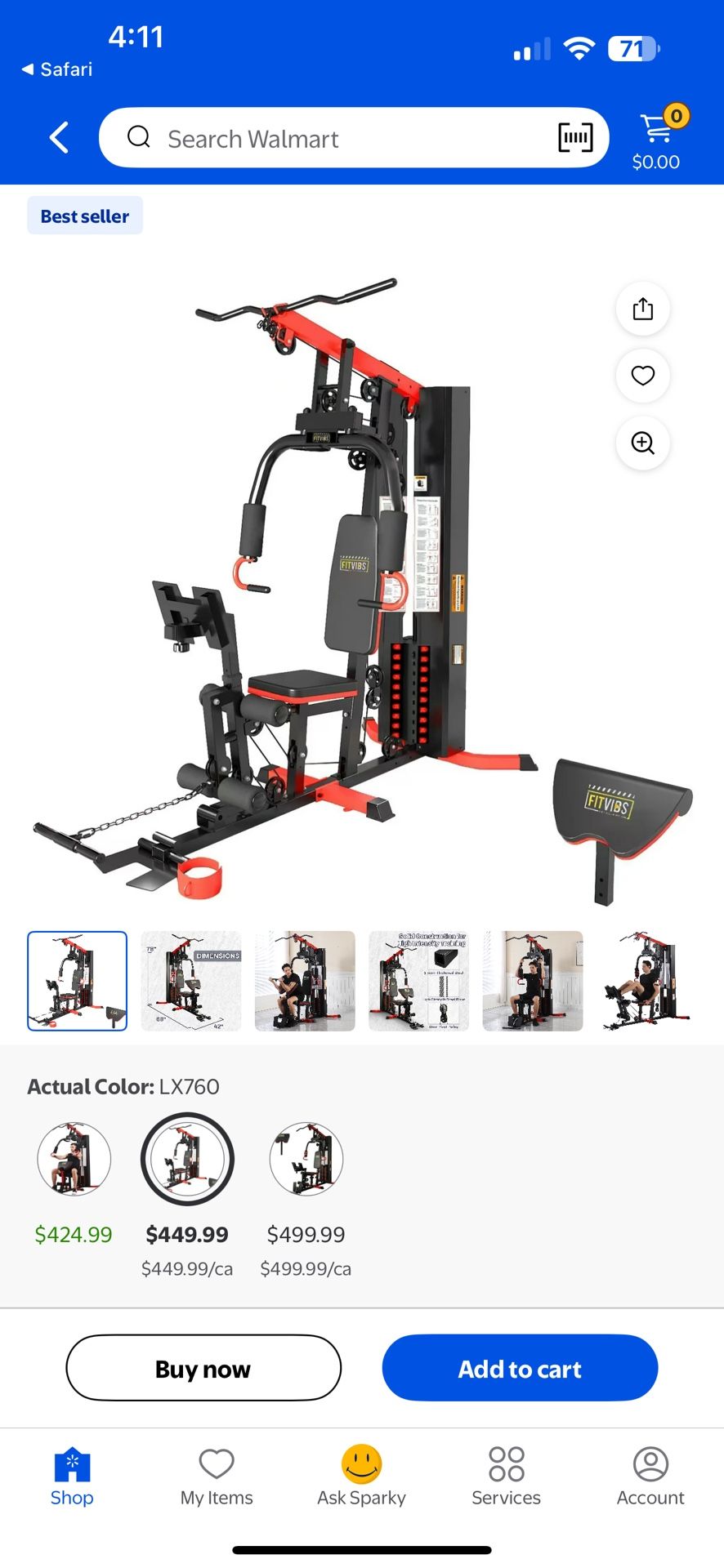Select the $424.99 product variant
Screen dimensions: 724x1568
pos(74,1159)
